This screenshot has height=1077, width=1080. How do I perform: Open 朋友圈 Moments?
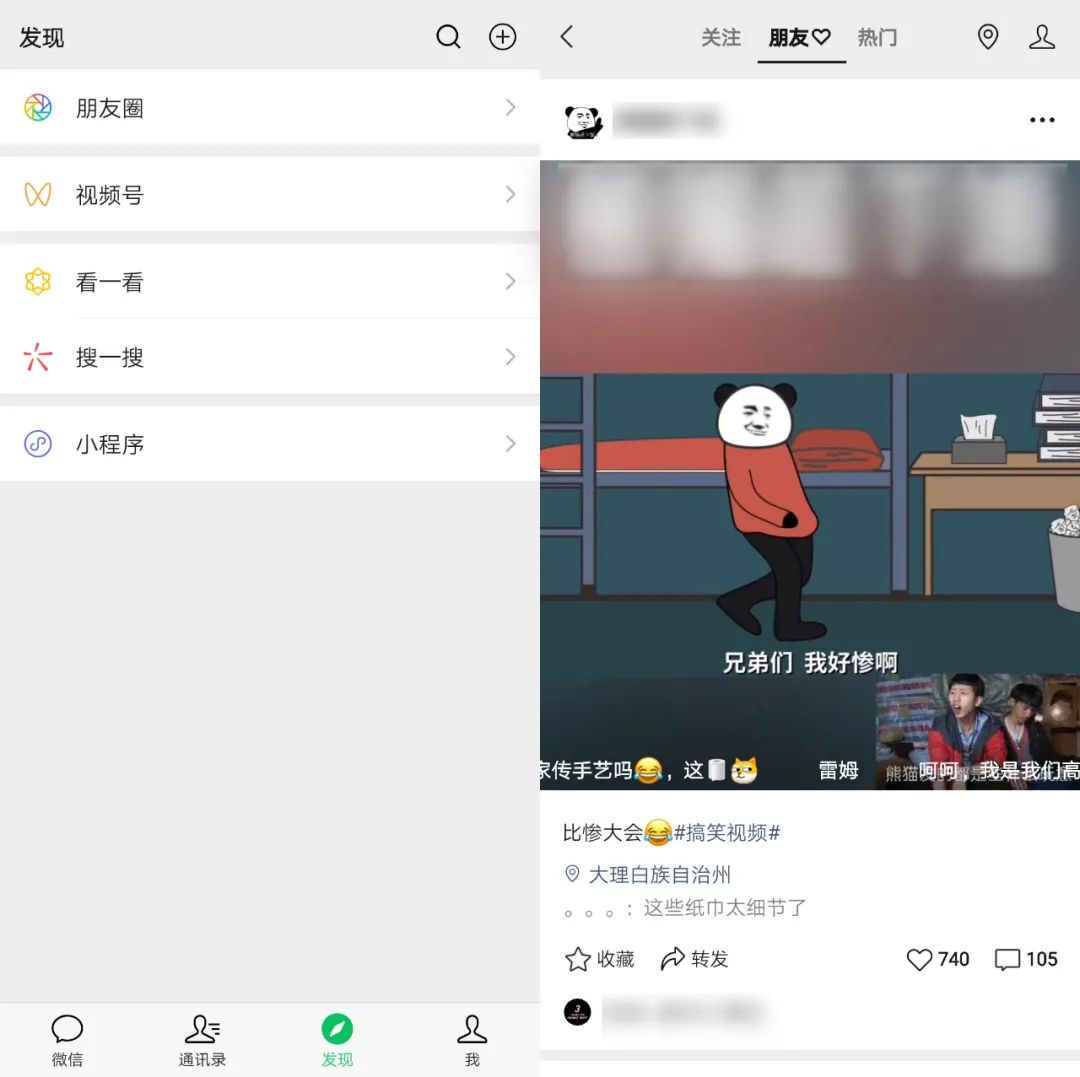pos(269,108)
